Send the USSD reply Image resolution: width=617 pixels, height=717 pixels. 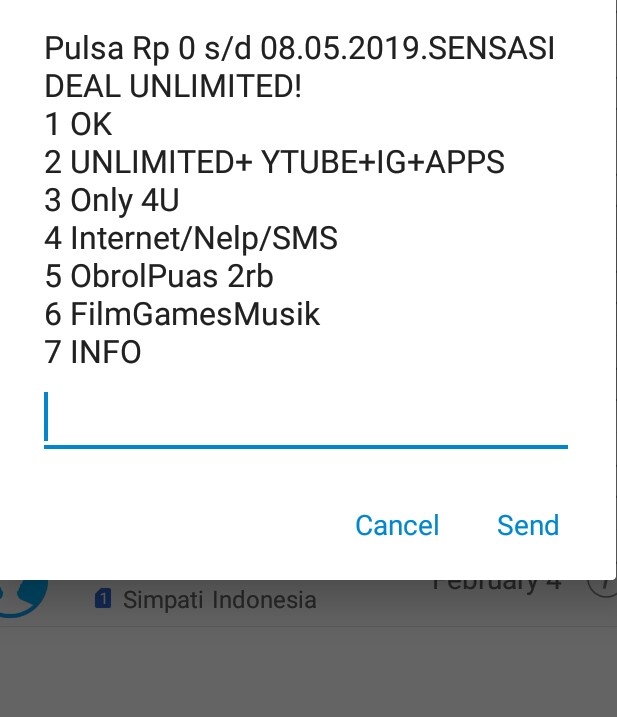[x=528, y=525]
